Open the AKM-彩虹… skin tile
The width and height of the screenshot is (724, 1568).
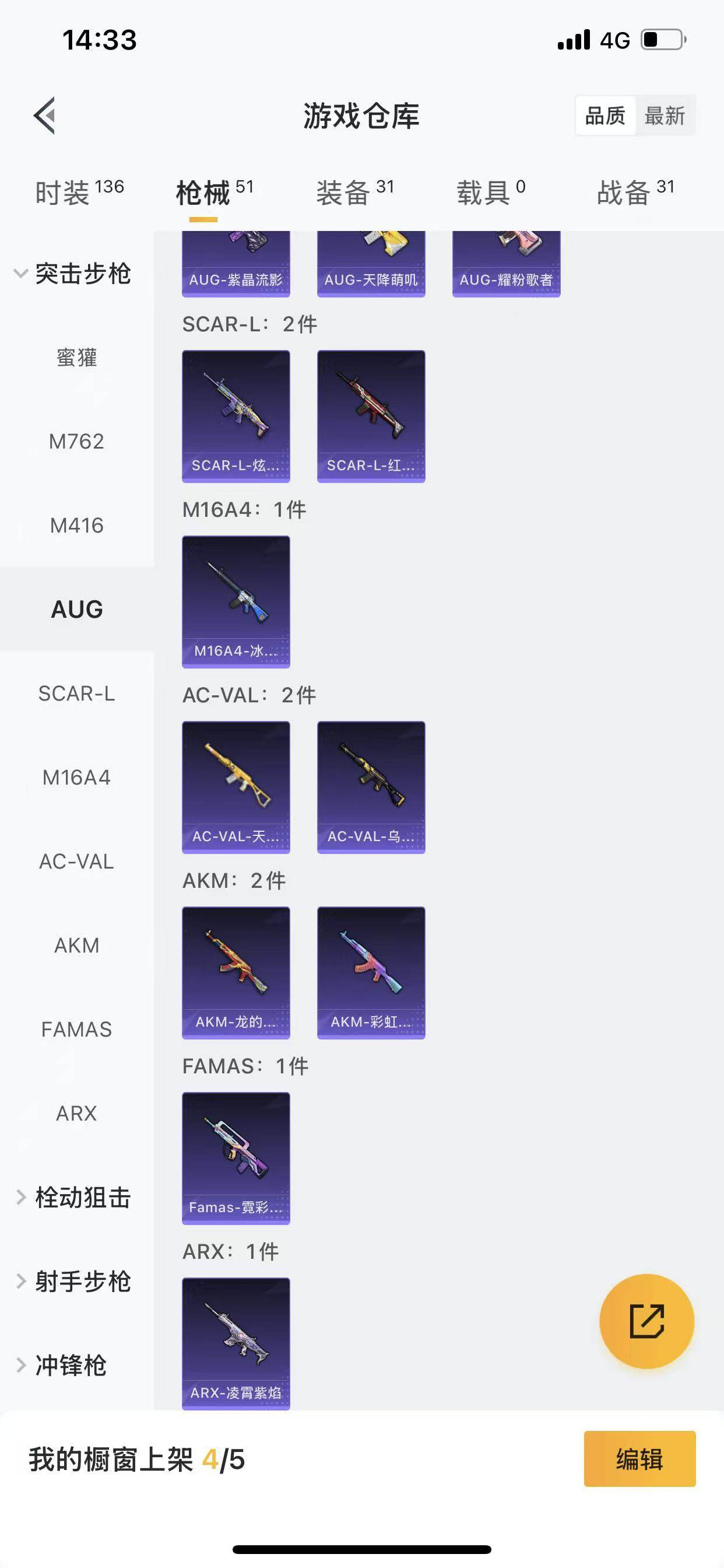371,972
